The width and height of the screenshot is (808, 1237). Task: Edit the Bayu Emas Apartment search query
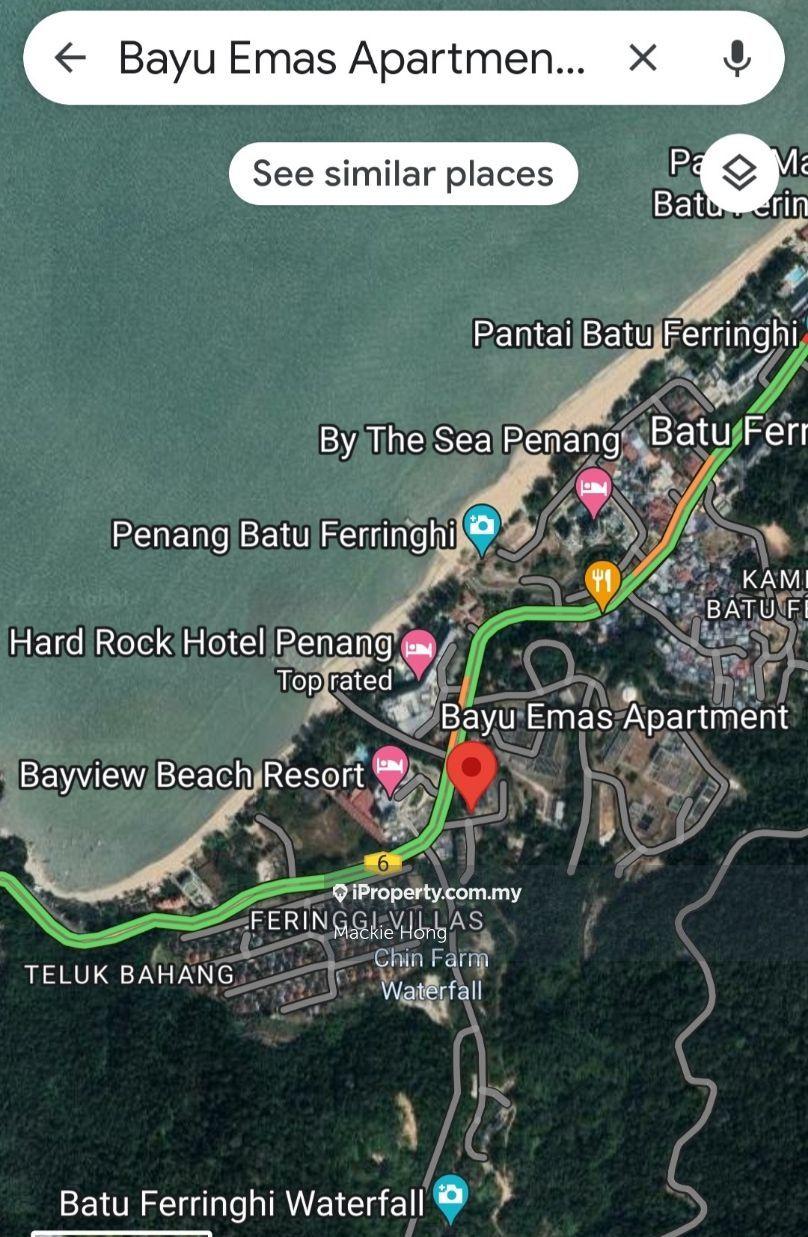350,59
